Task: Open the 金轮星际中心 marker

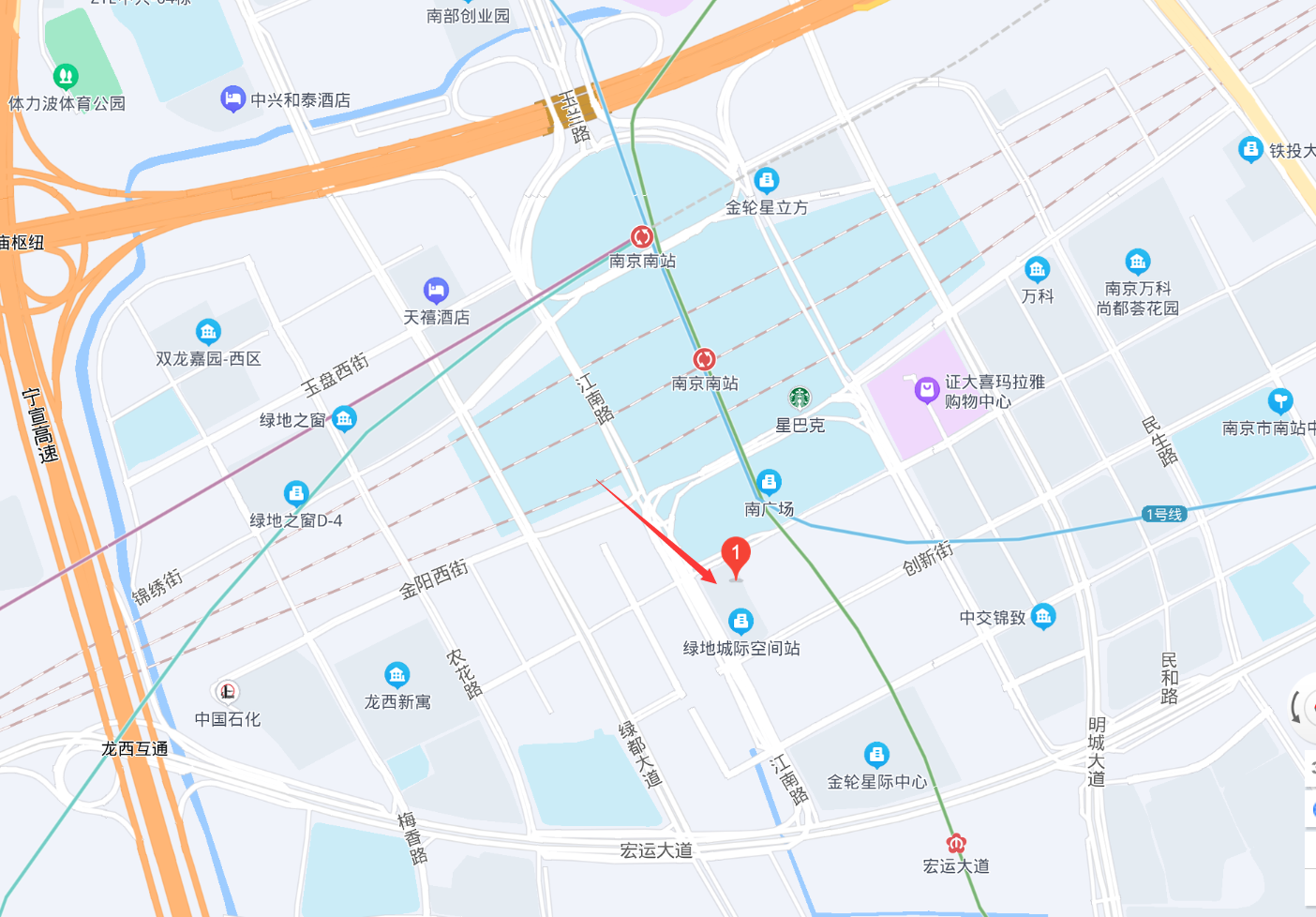Action: coord(876,754)
